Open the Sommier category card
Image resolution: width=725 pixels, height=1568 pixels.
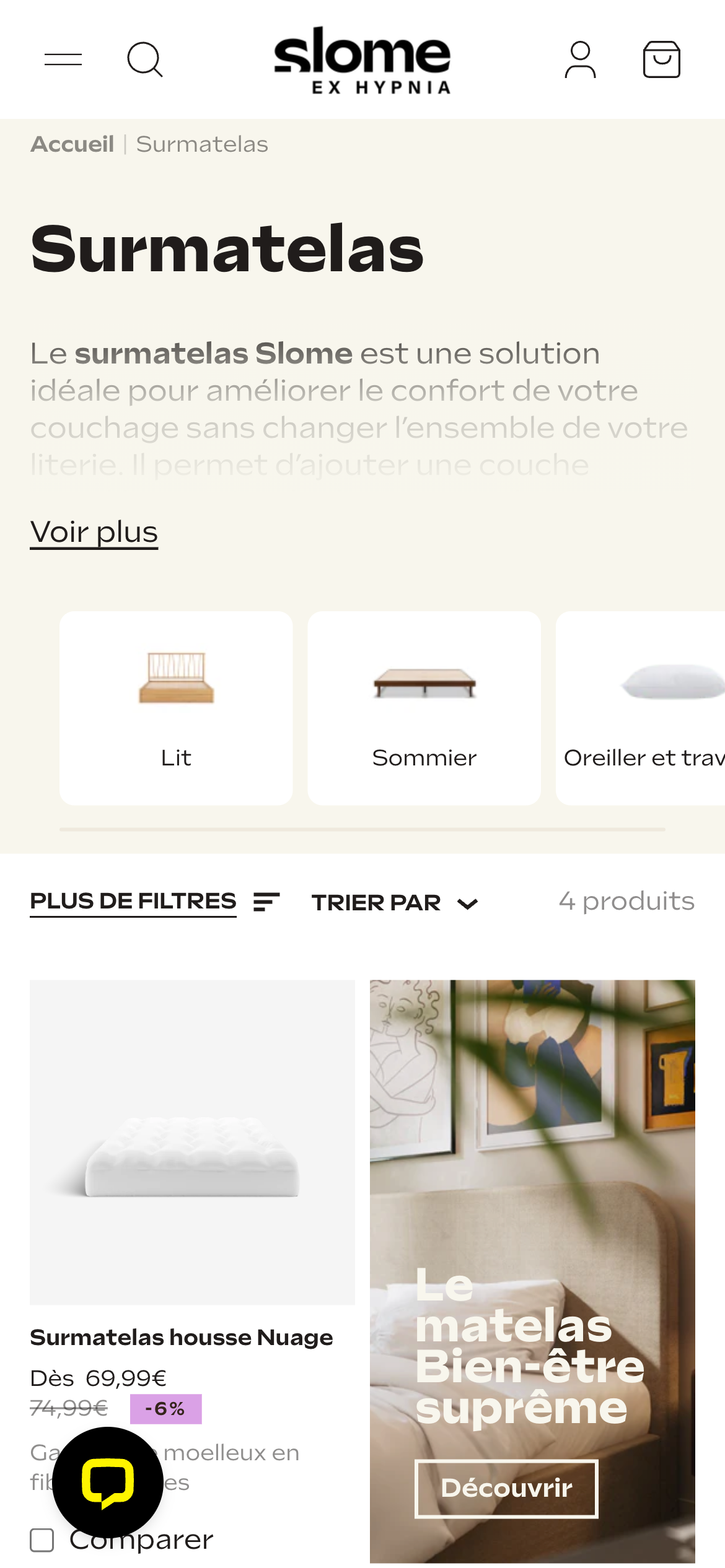[424, 708]
